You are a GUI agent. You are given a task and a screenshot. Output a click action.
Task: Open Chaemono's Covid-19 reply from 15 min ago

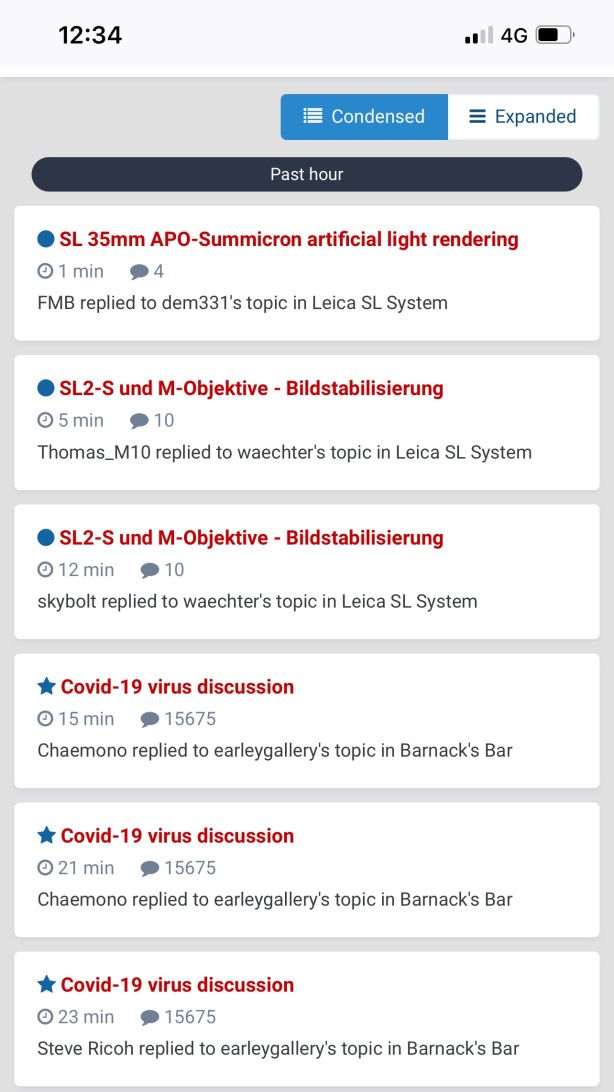(x=177, y=687)
